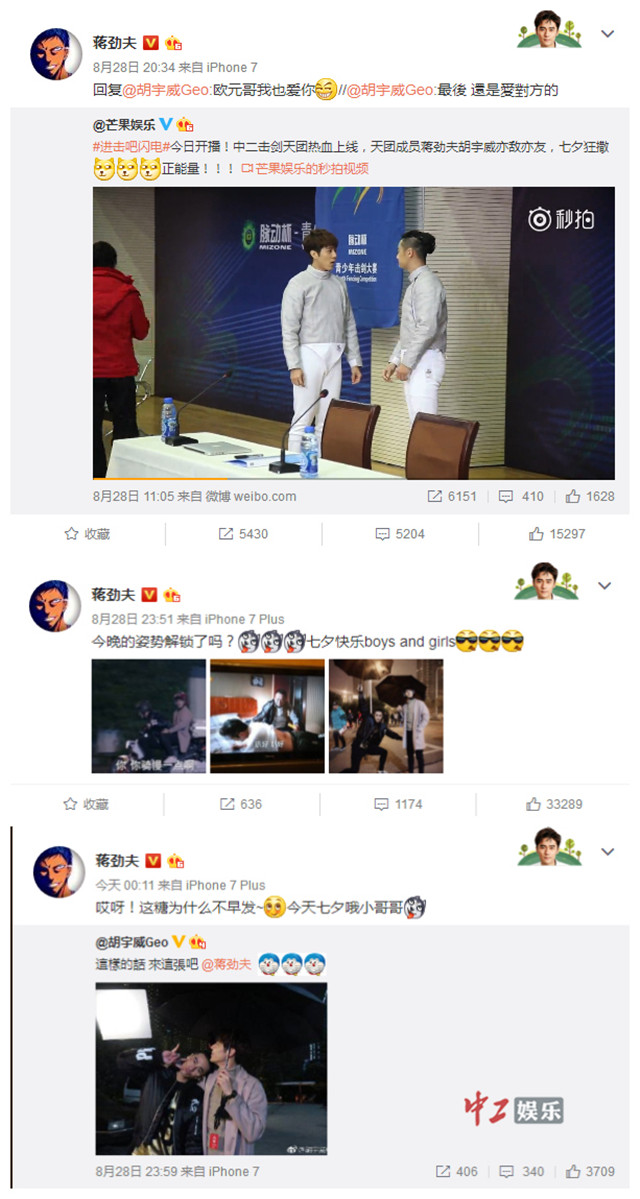Repost the post with 5430 shares
Screen dimensions: 640x1199
(x=243, y=534)
